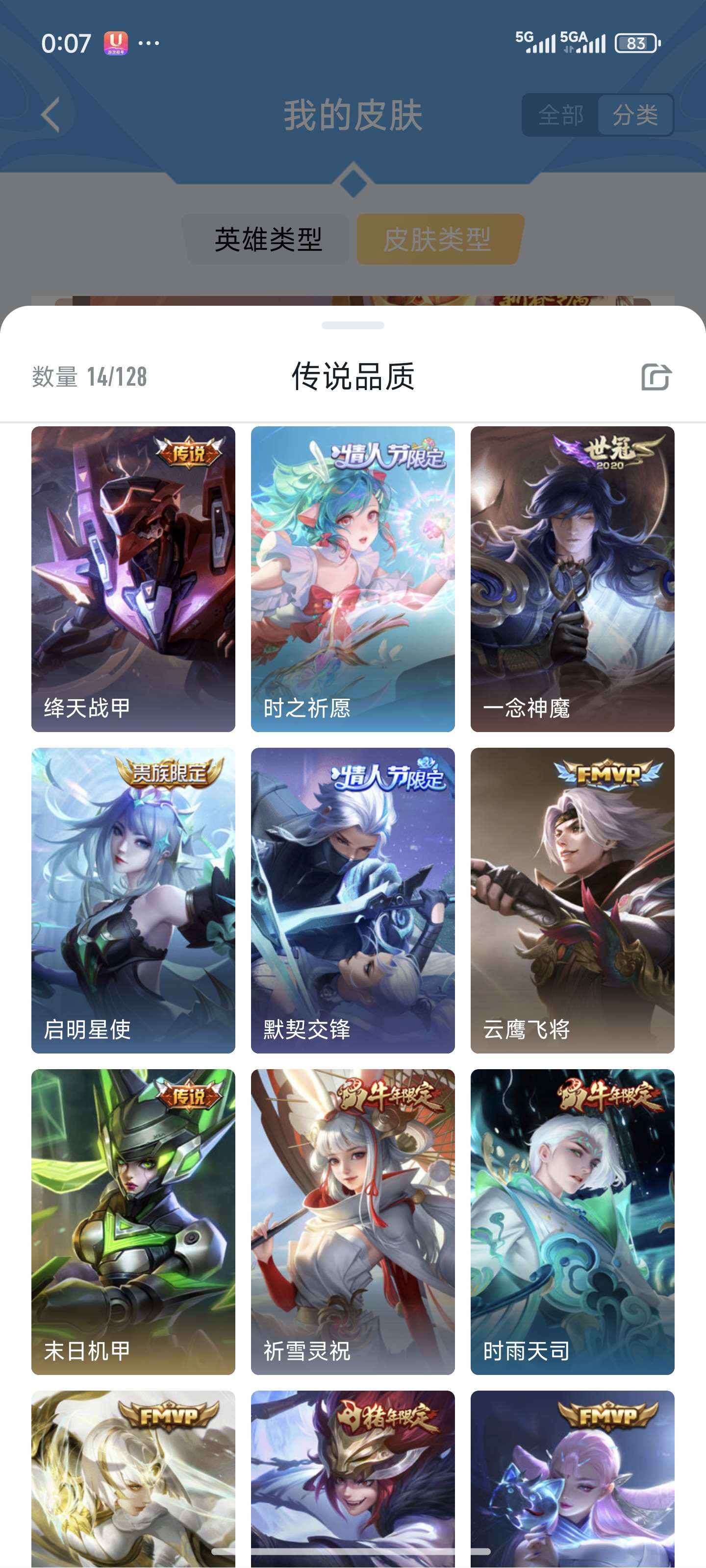Switch to the 全部 view
Screen dimensions: 706x1568
coord(560,115)
